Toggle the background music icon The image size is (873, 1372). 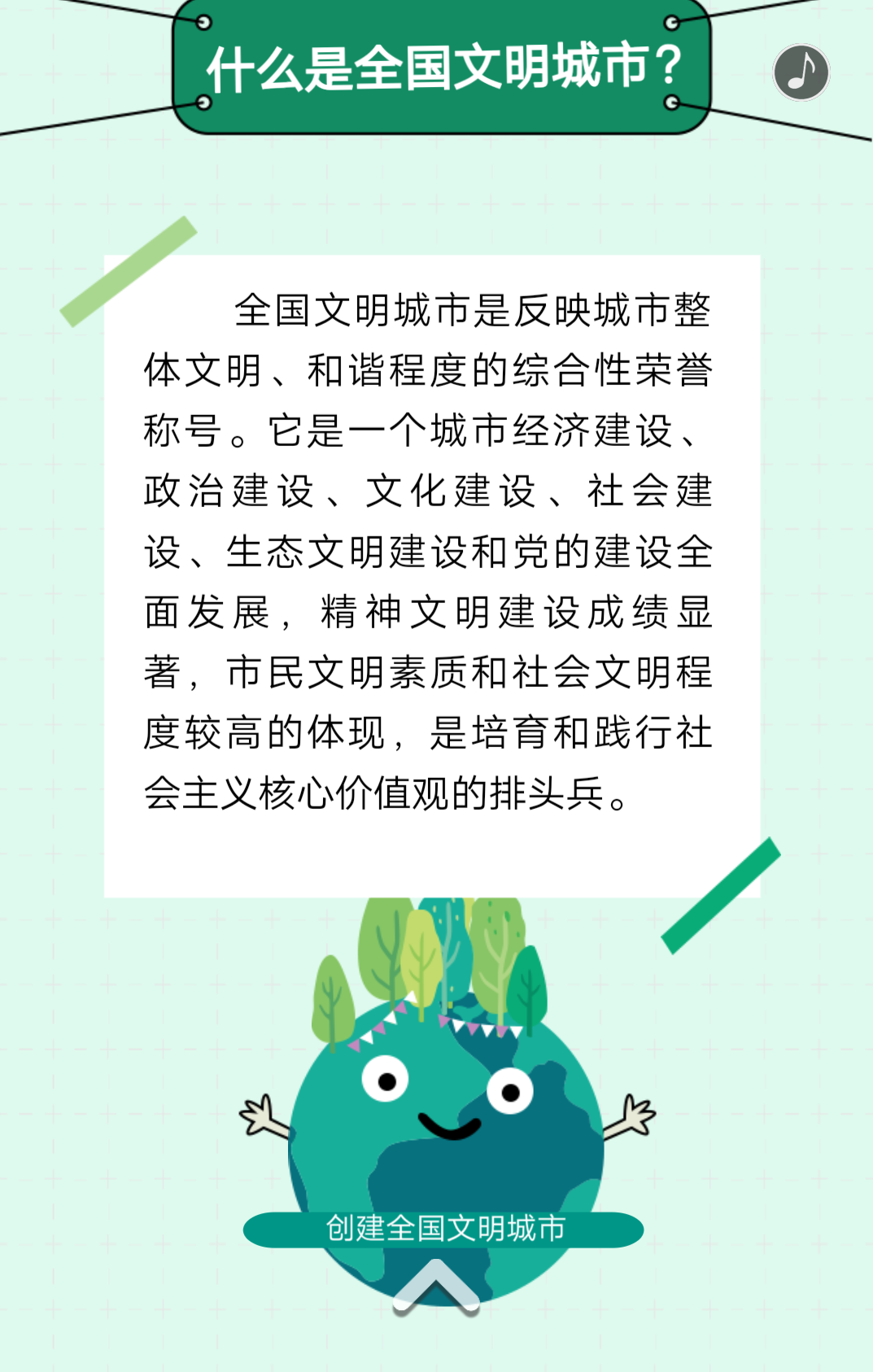[x=801, y=72]
